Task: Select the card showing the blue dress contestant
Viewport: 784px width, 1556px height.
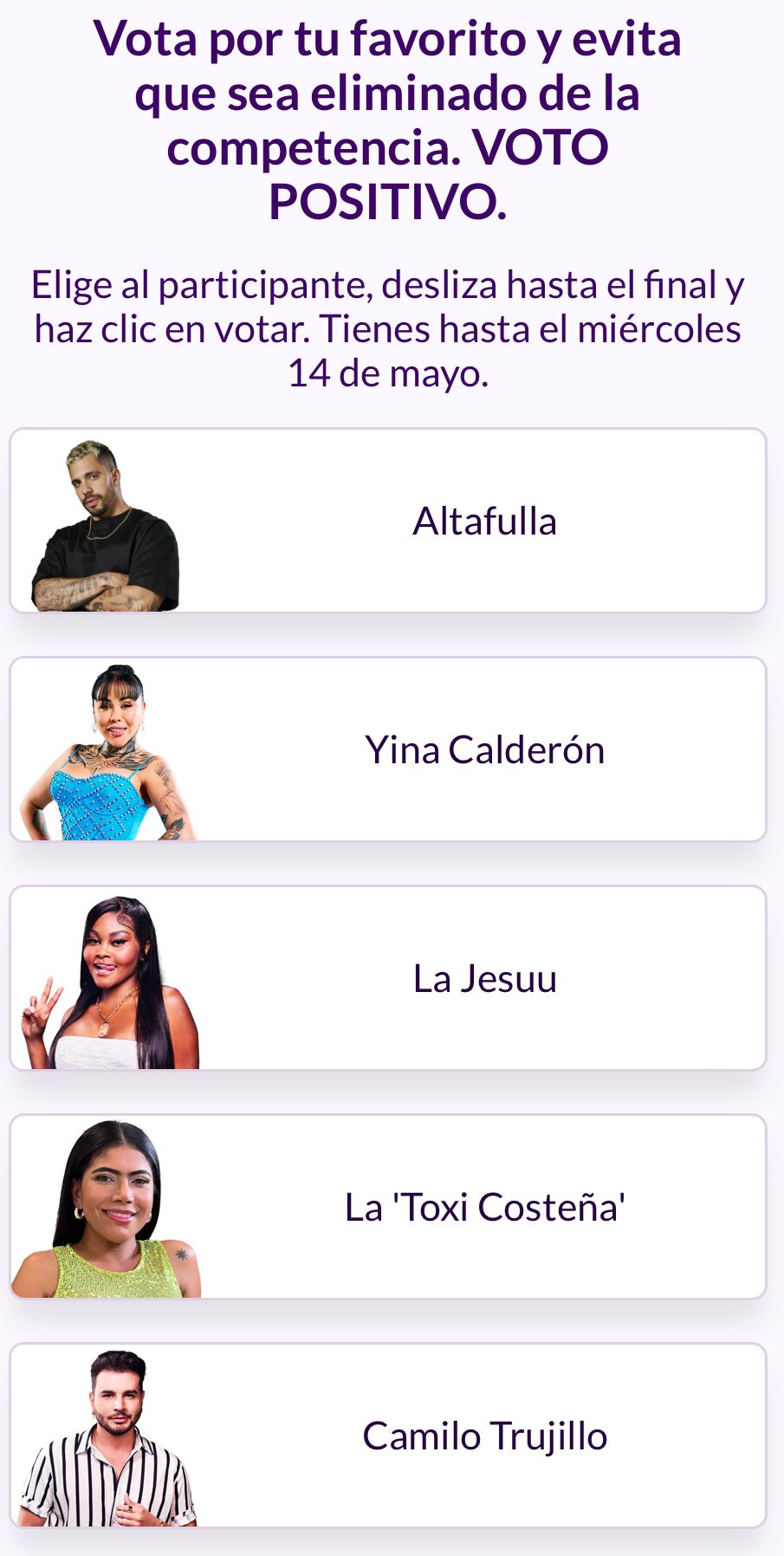Action: click(x=390, y=750)
